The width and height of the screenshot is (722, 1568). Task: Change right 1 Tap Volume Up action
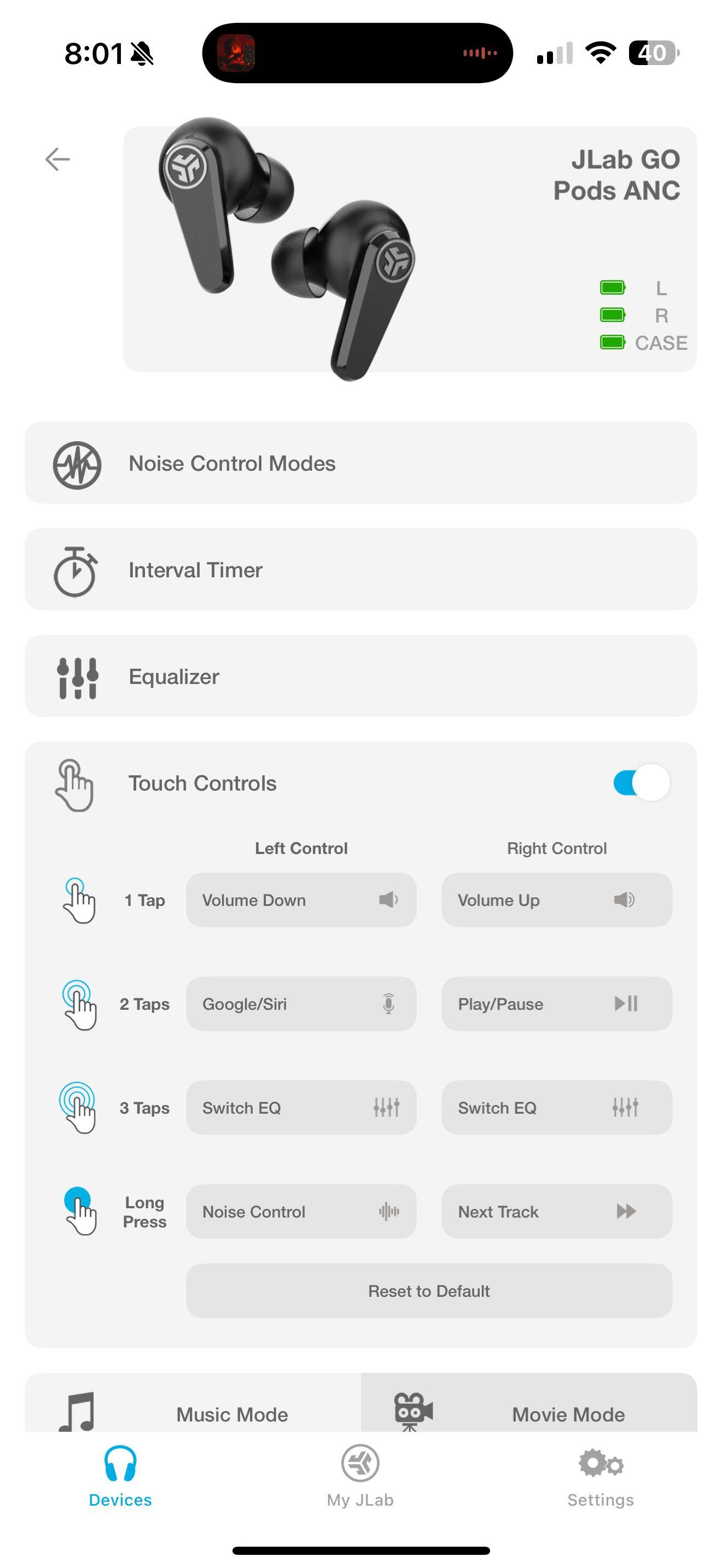(556, 900)
